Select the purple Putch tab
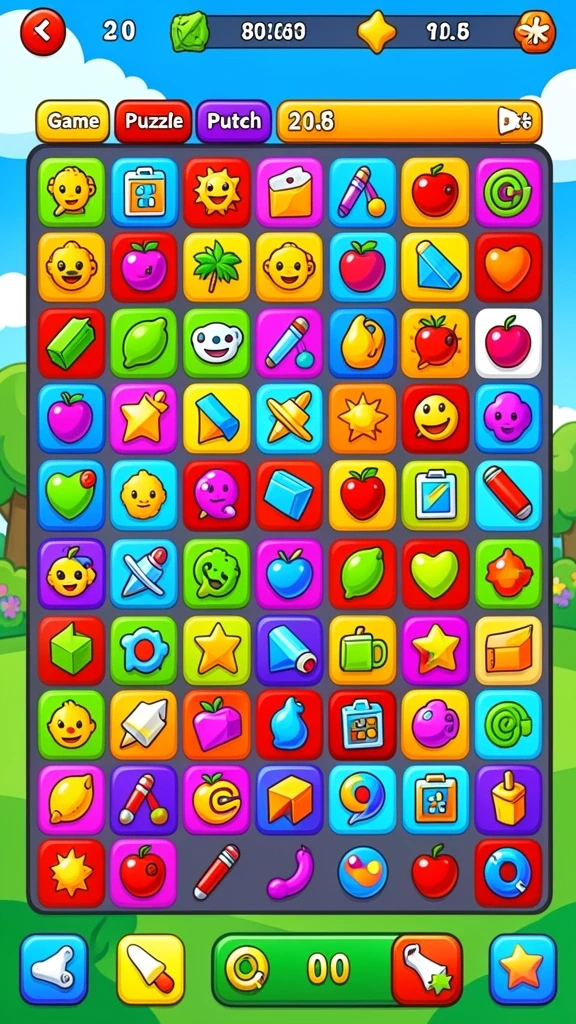 click(233, 121)
